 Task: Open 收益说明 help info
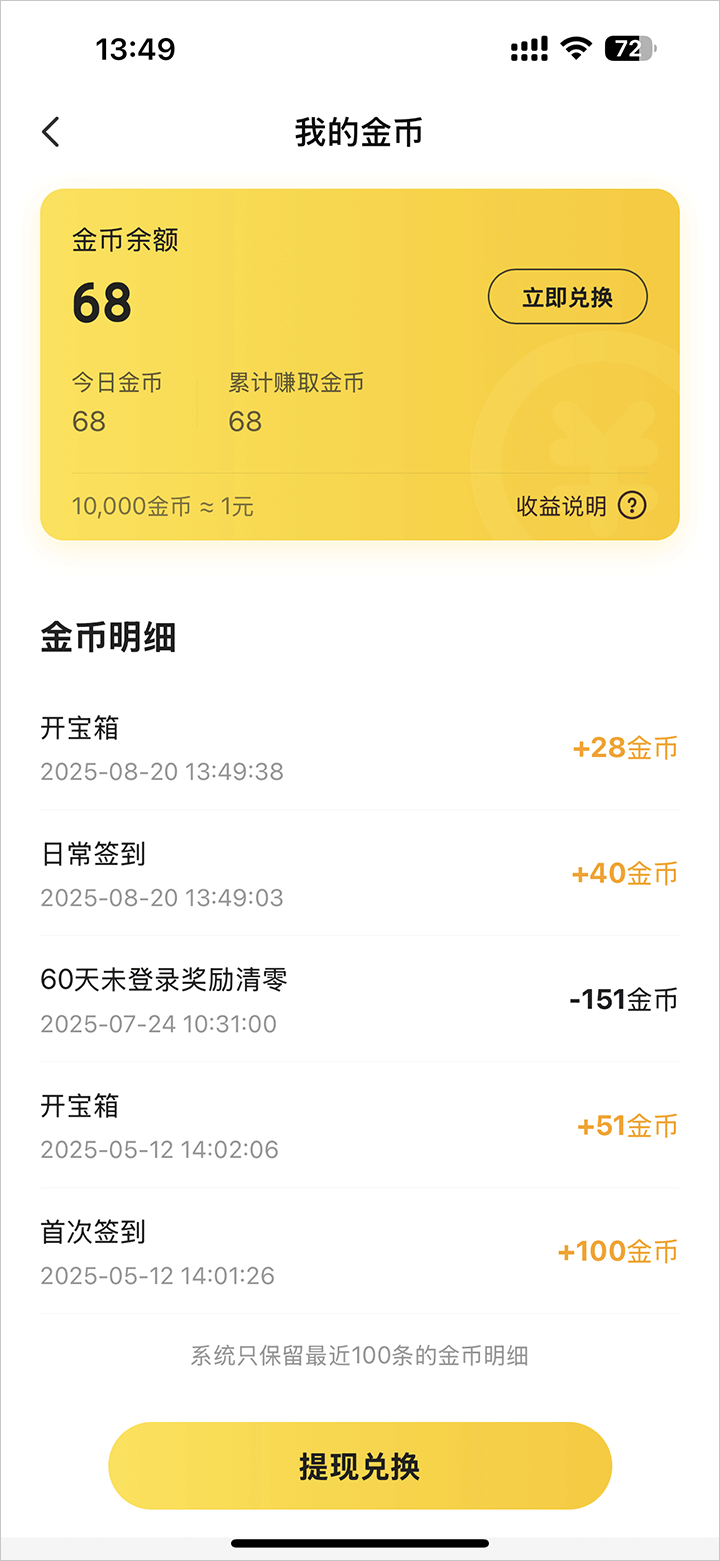581,506
